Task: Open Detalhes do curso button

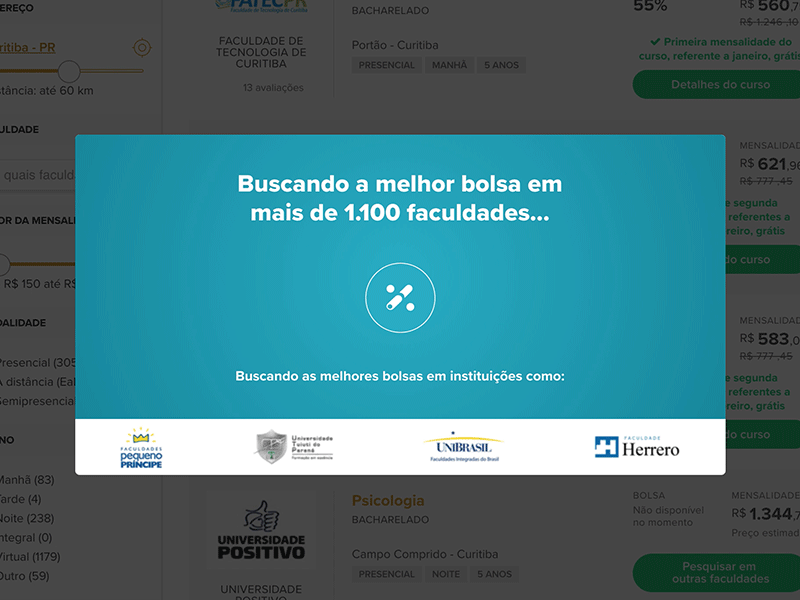Action: click(x=720, y=85)
